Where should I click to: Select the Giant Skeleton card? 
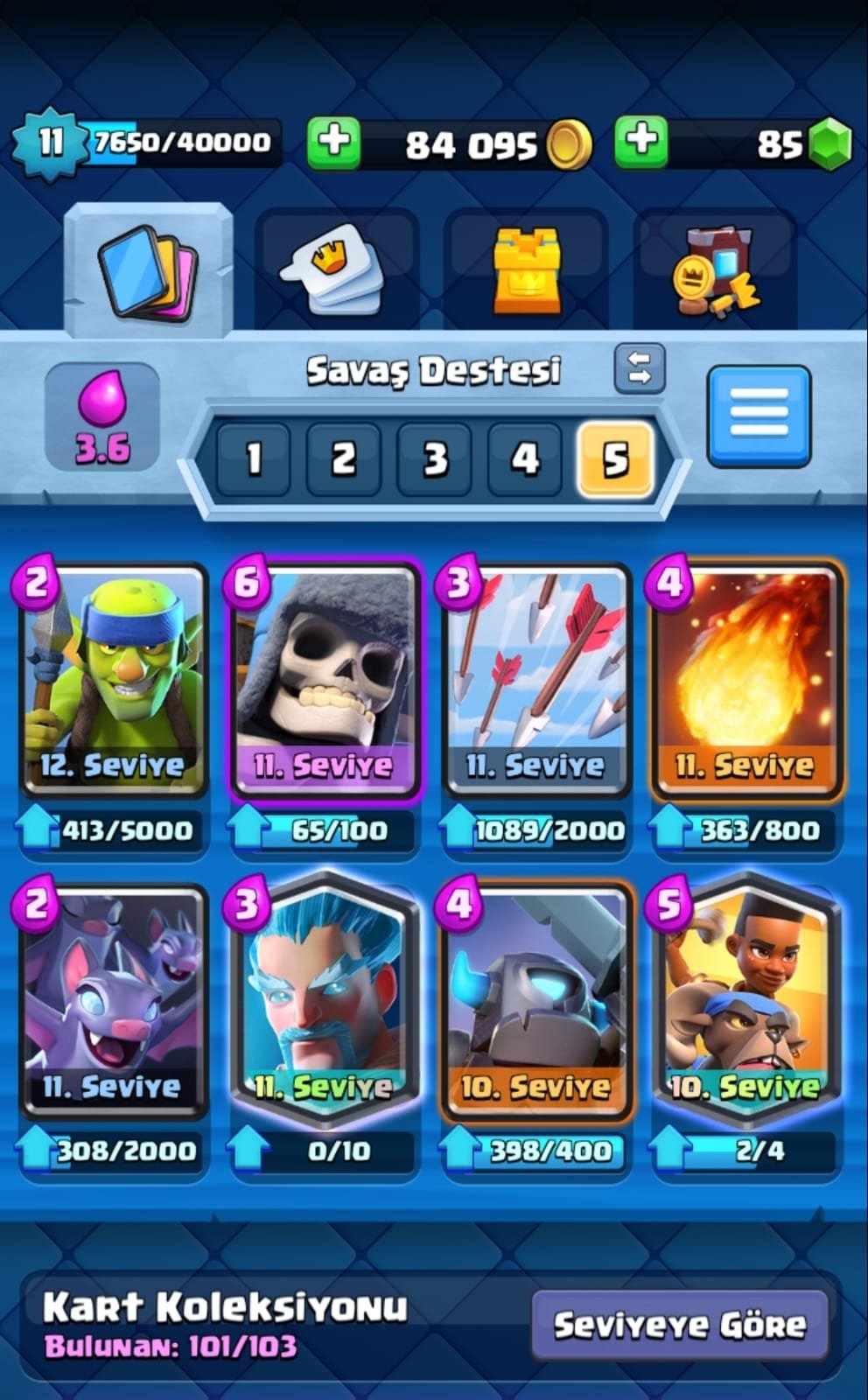pyautogui.click(x=325, y=680)
